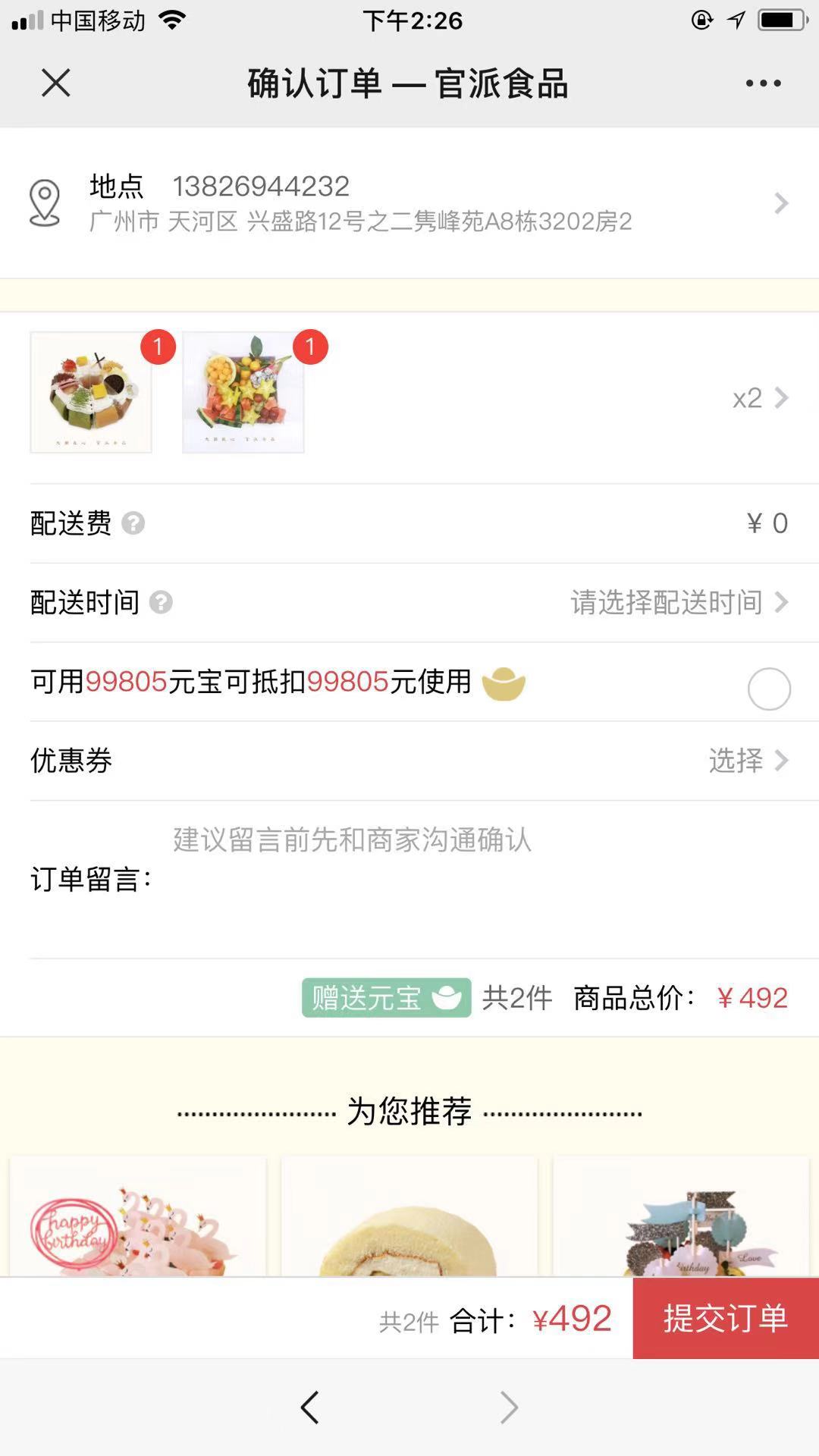Viewport: 819px width, 1456px height.
Task: Submit the order with 提交订单
Action: [726, 1319]
